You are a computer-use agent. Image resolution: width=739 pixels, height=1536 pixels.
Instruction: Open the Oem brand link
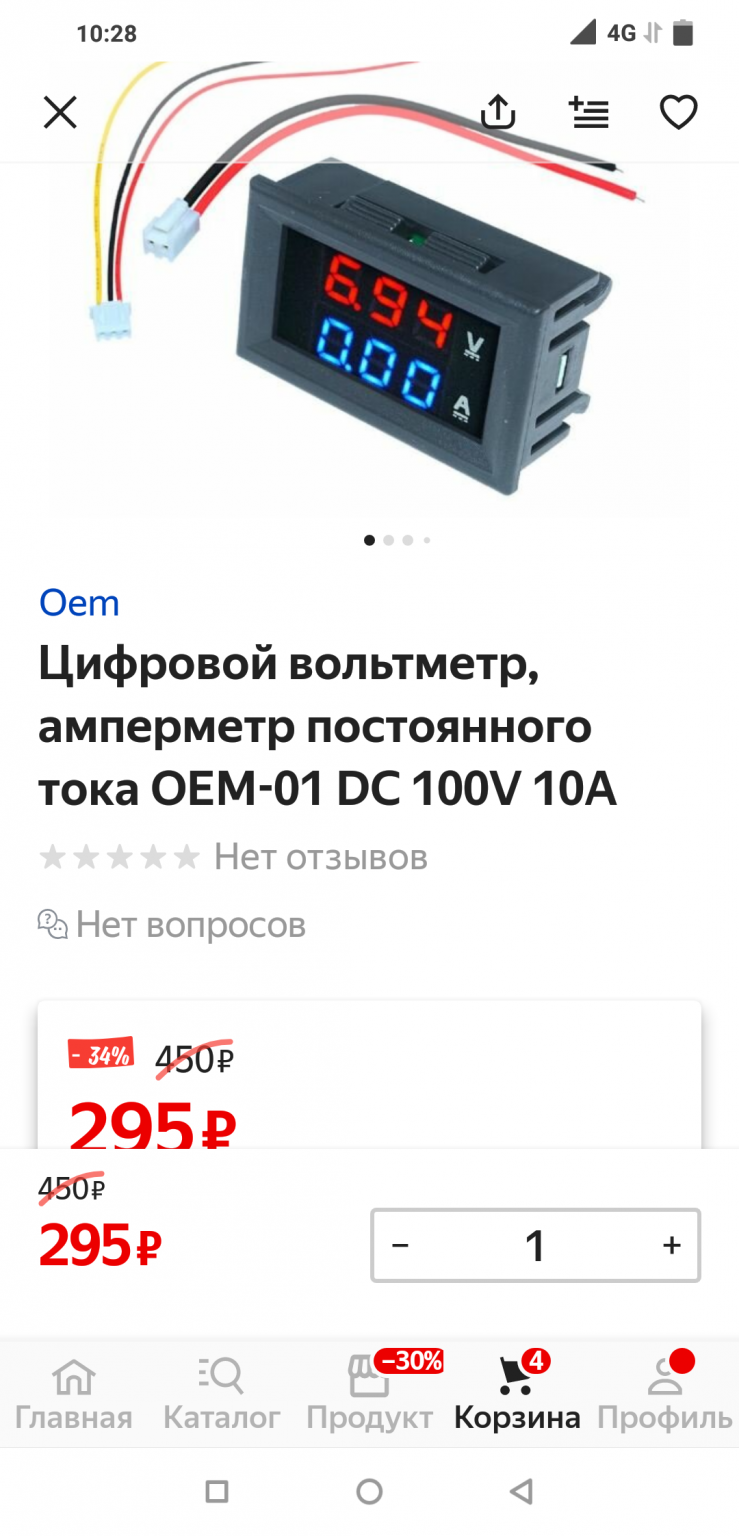79,603
